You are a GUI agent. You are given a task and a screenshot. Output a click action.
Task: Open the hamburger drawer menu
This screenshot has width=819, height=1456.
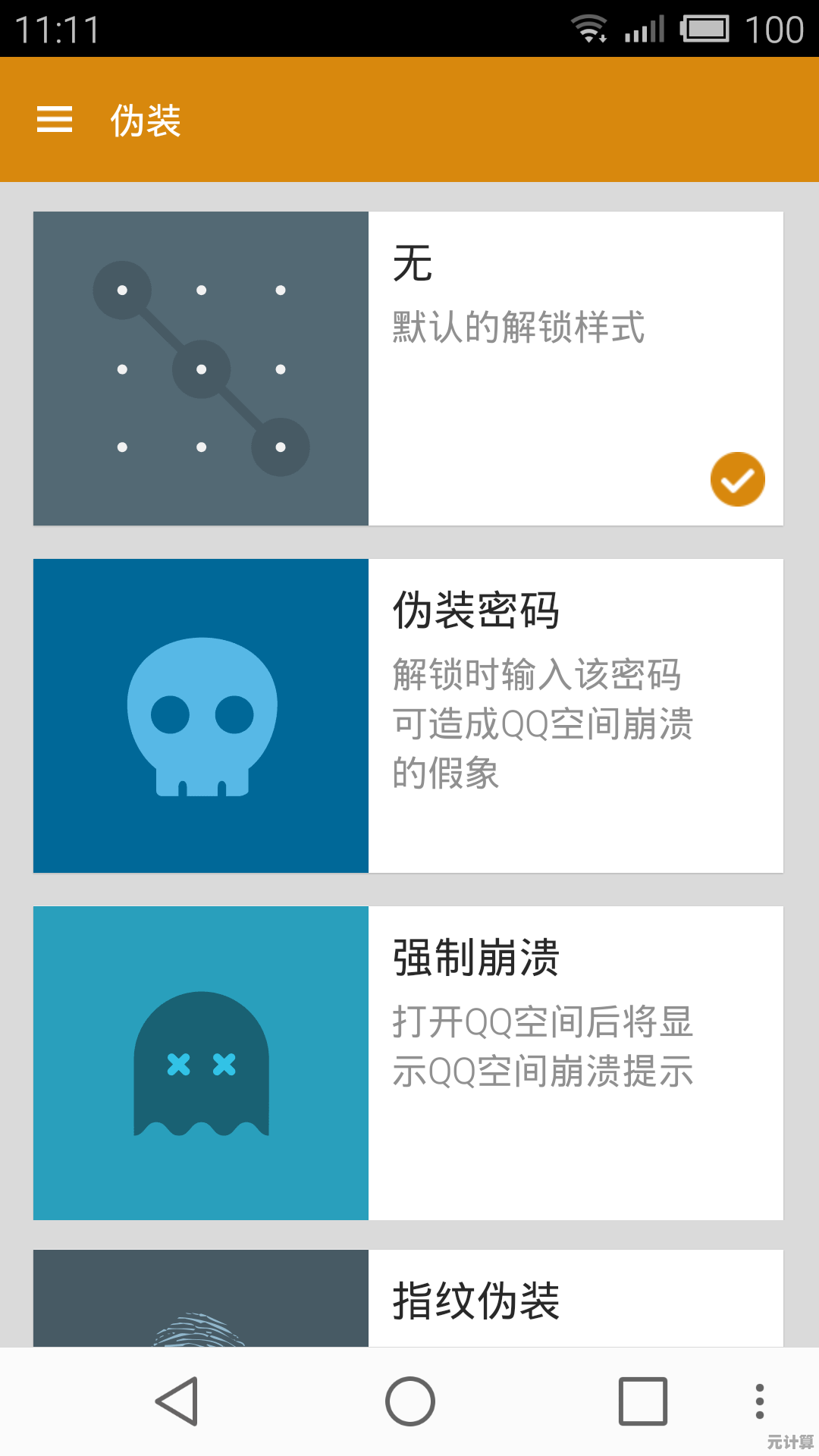pos(55,120)
